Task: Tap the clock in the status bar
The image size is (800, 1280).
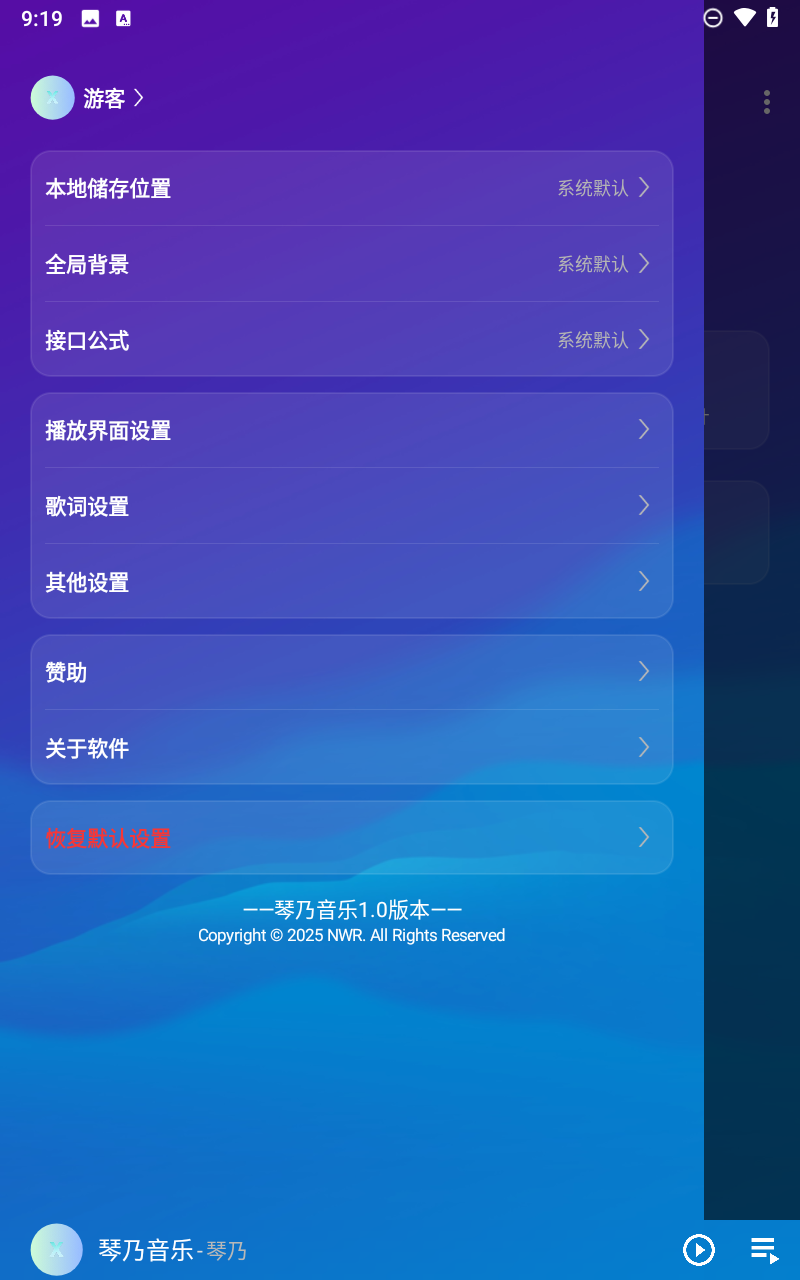Action: tap(40, 17)
